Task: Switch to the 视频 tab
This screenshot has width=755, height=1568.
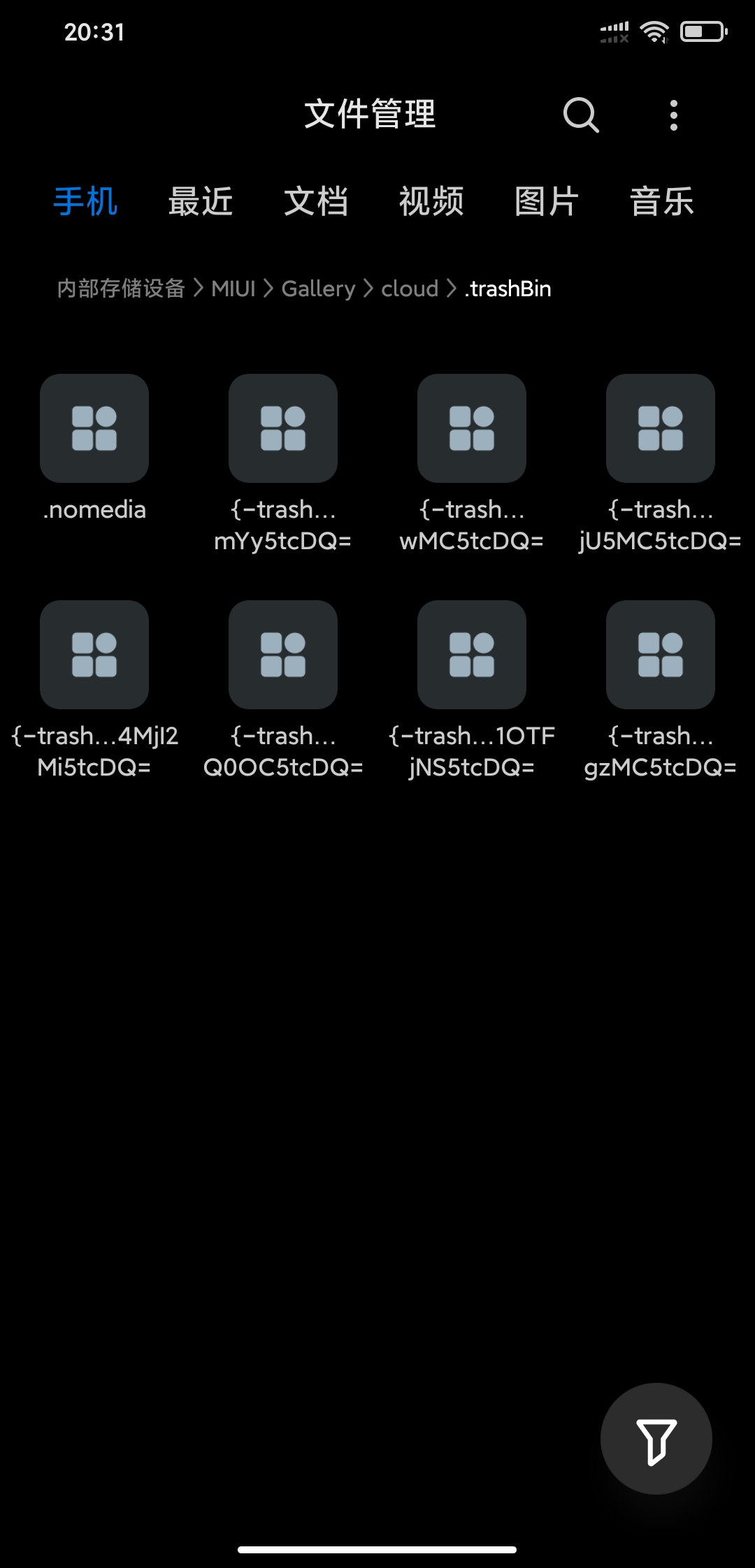Action: pos(431,202)
